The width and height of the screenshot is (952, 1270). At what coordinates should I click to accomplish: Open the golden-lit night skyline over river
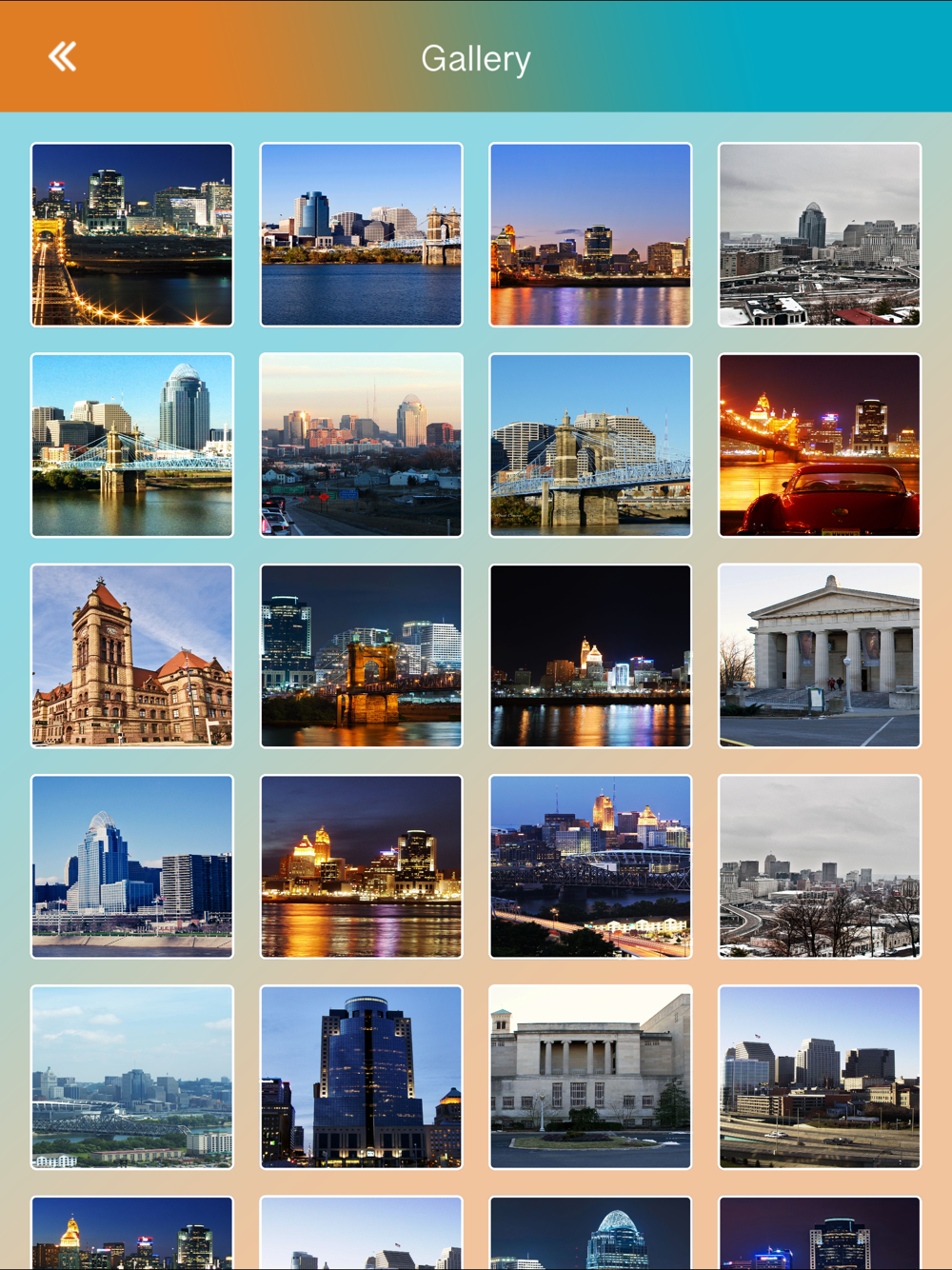[x=362, y=866]
